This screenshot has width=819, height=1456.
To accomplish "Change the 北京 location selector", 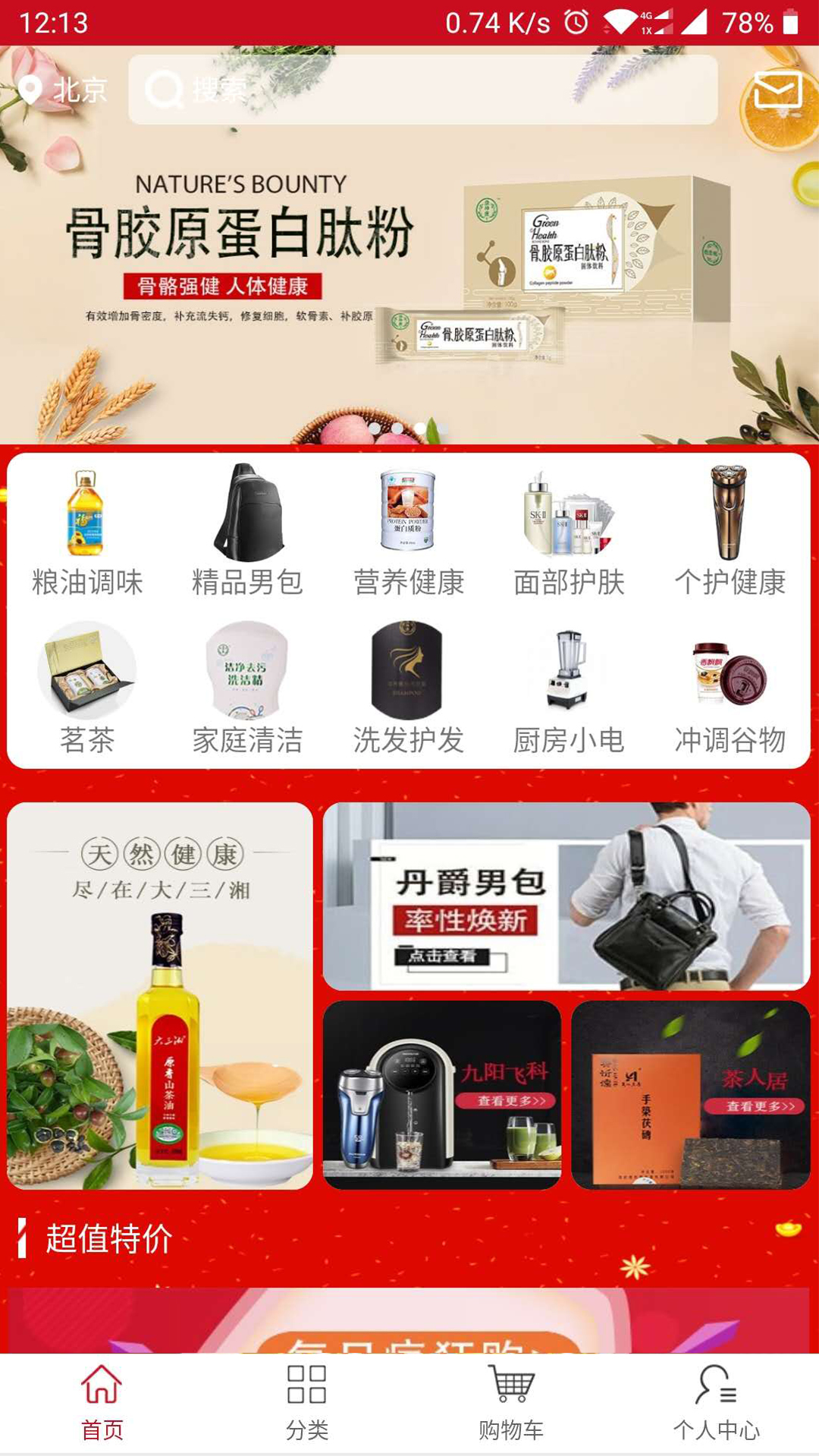I will 64,90.
